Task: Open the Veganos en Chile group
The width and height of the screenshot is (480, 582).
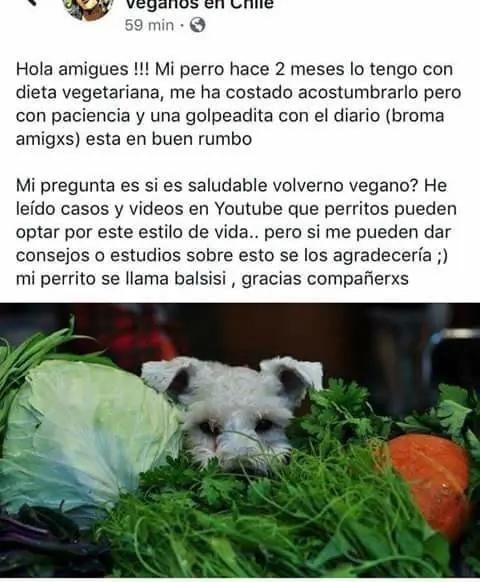Action: 200,5
